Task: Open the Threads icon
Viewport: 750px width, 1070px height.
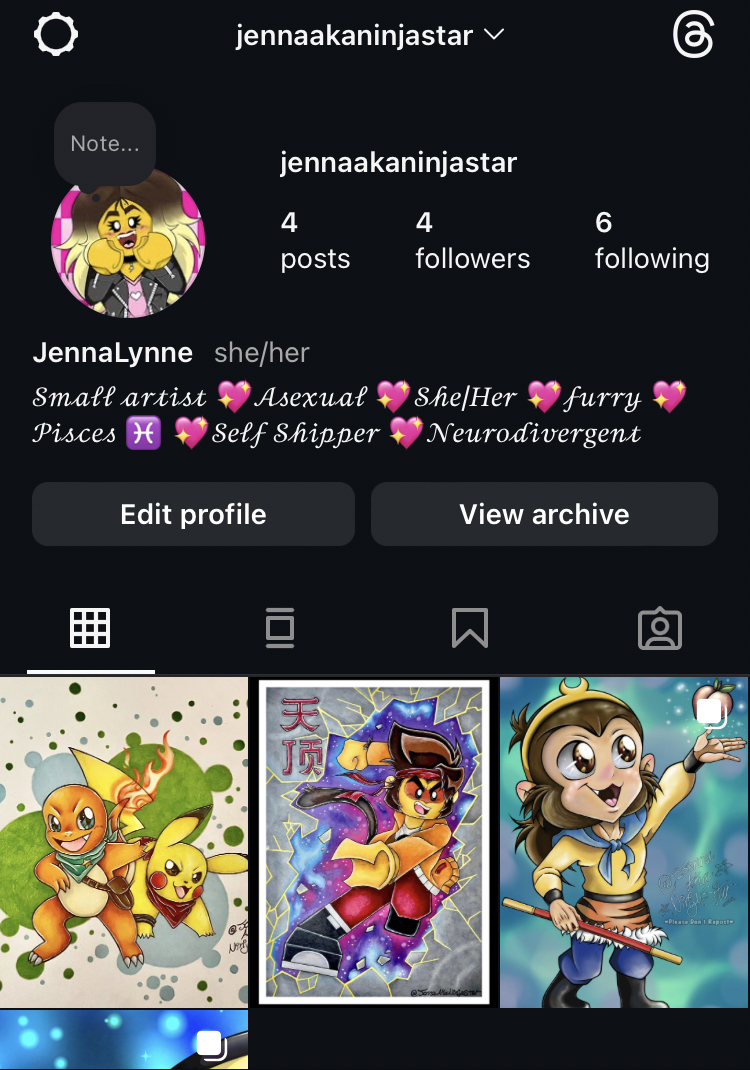Action: point(693,37)
